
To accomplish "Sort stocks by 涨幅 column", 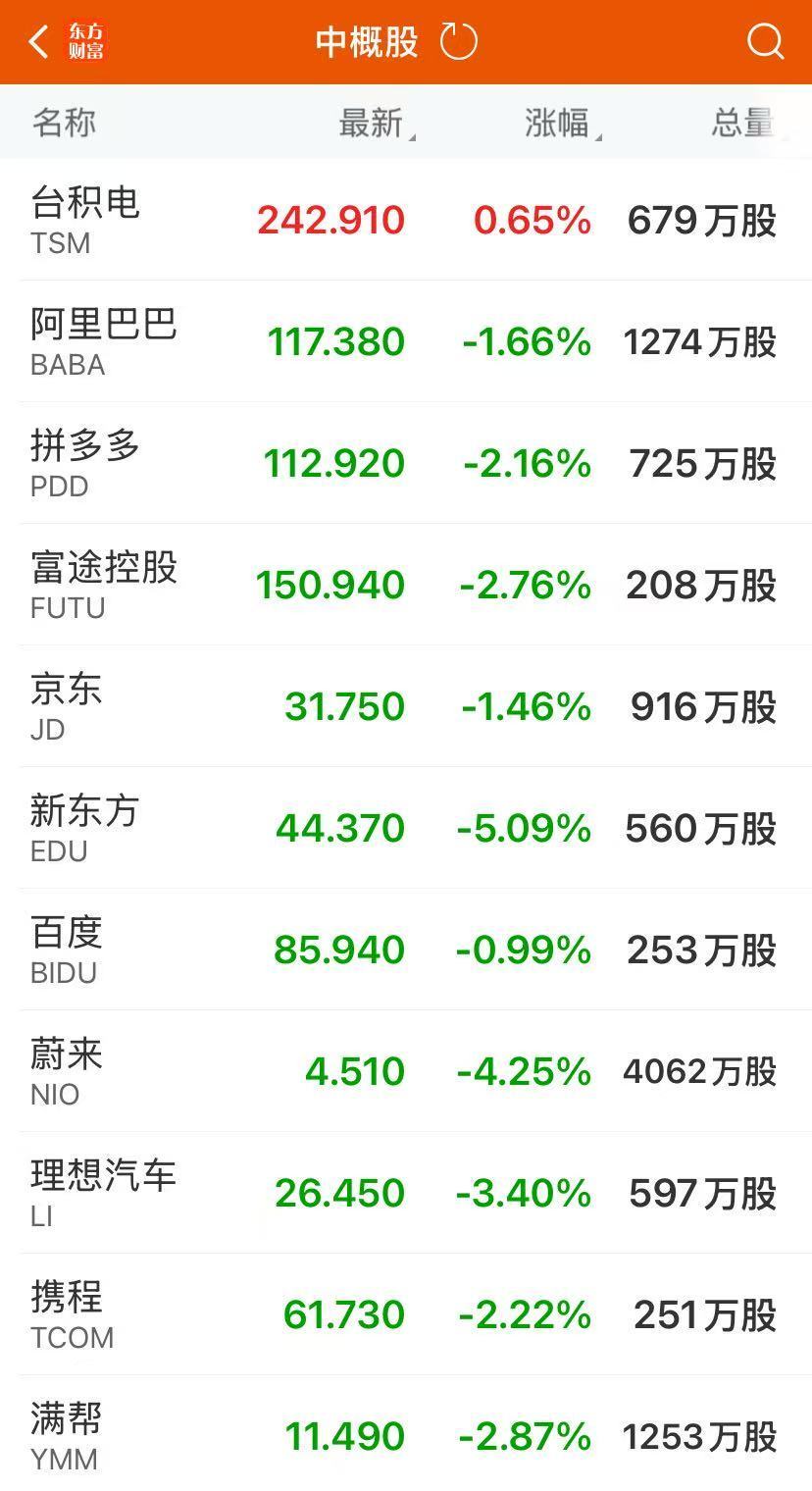I will (x=559, y=124).
